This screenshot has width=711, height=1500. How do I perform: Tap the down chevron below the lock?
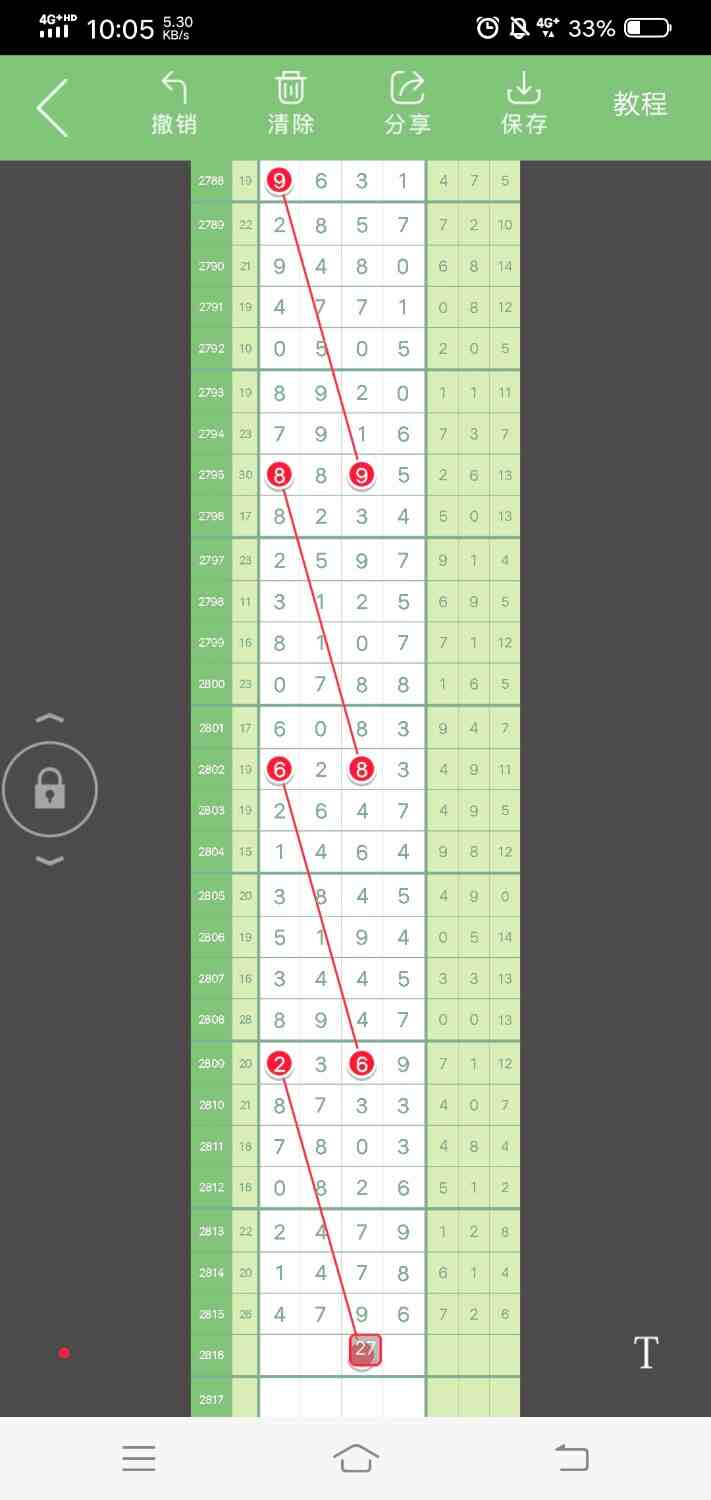tap(50, 861)
